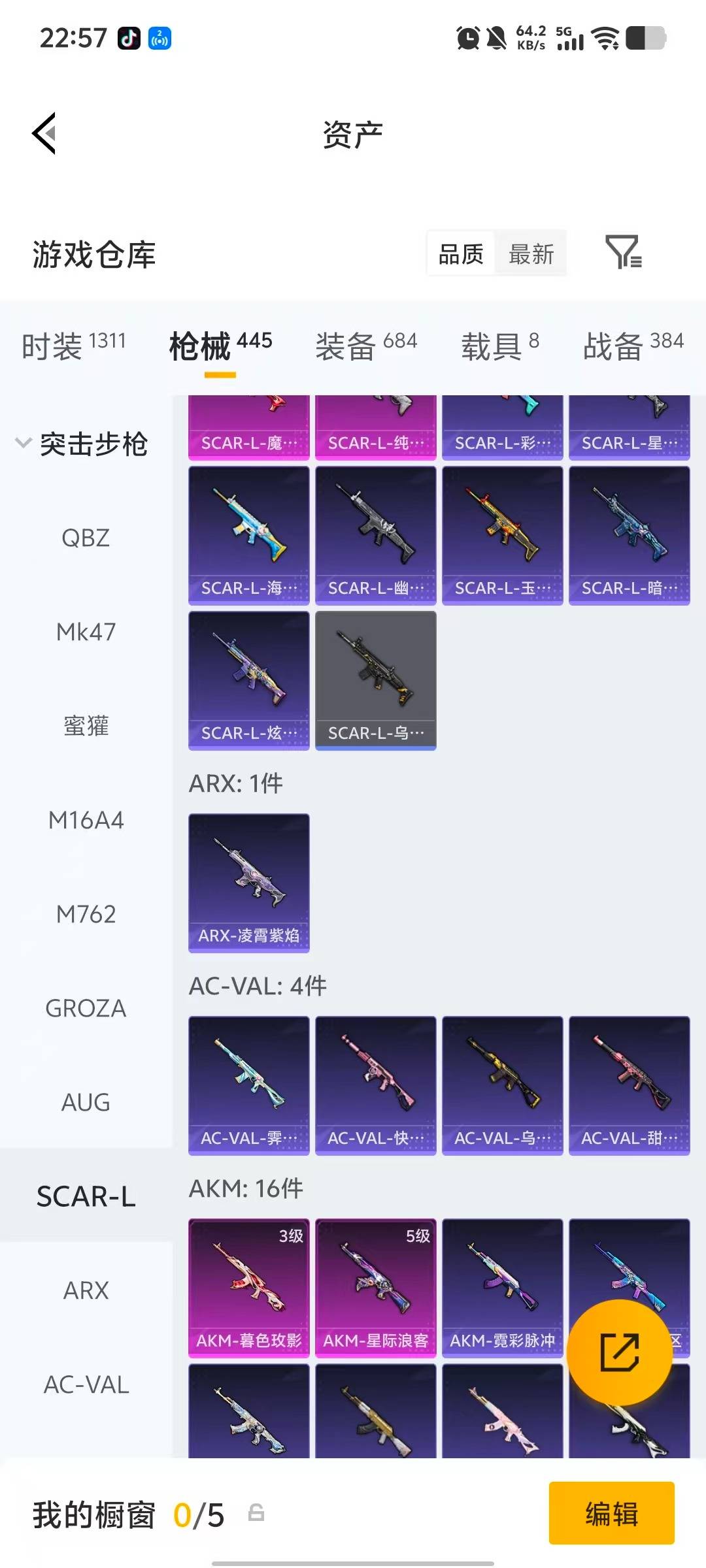This screenshot has width=706, height=1568.
Task: Tap the yellow floating share button
Action: 619,1352
